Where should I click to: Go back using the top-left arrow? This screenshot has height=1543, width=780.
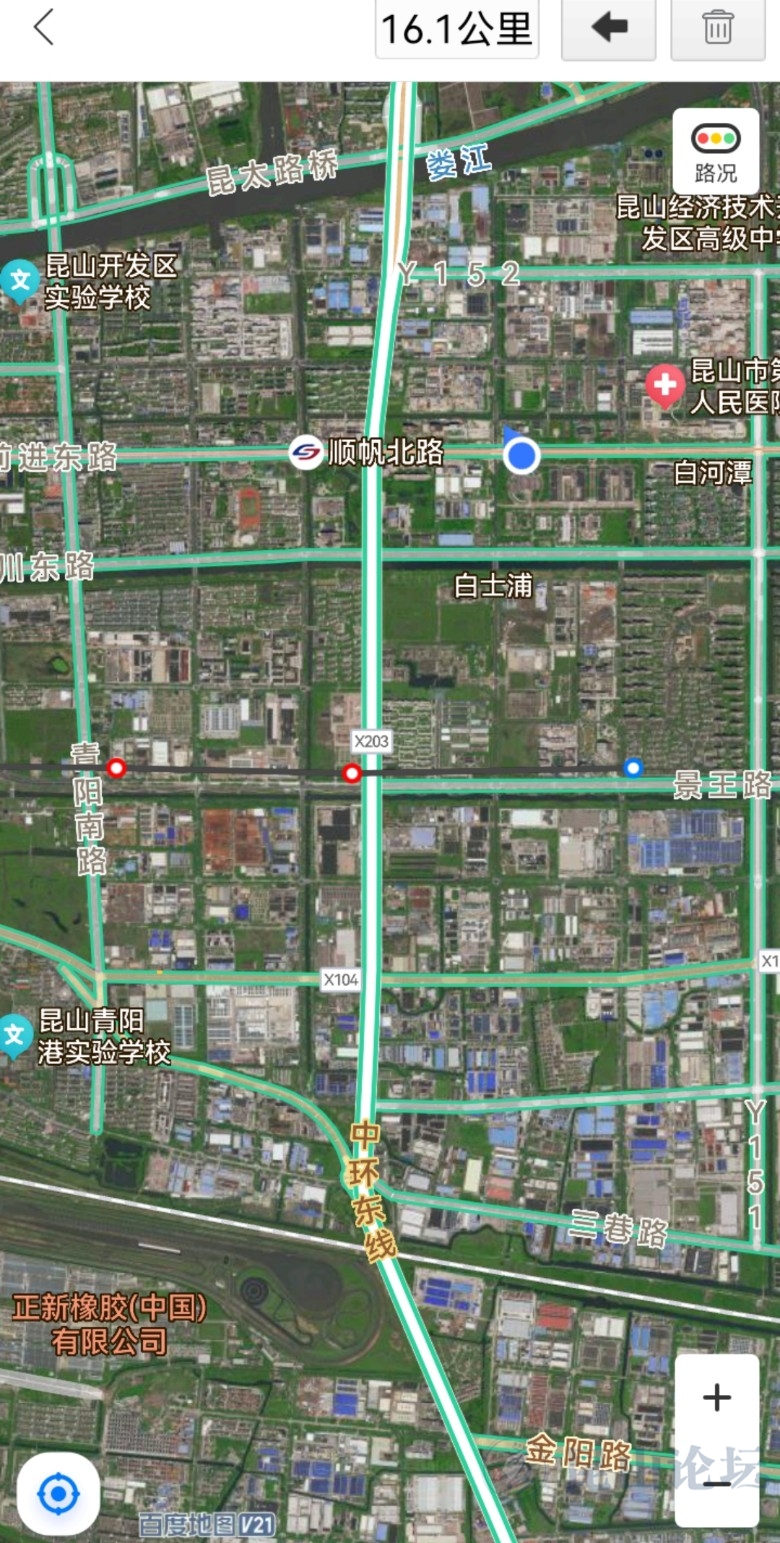[43, 28]
